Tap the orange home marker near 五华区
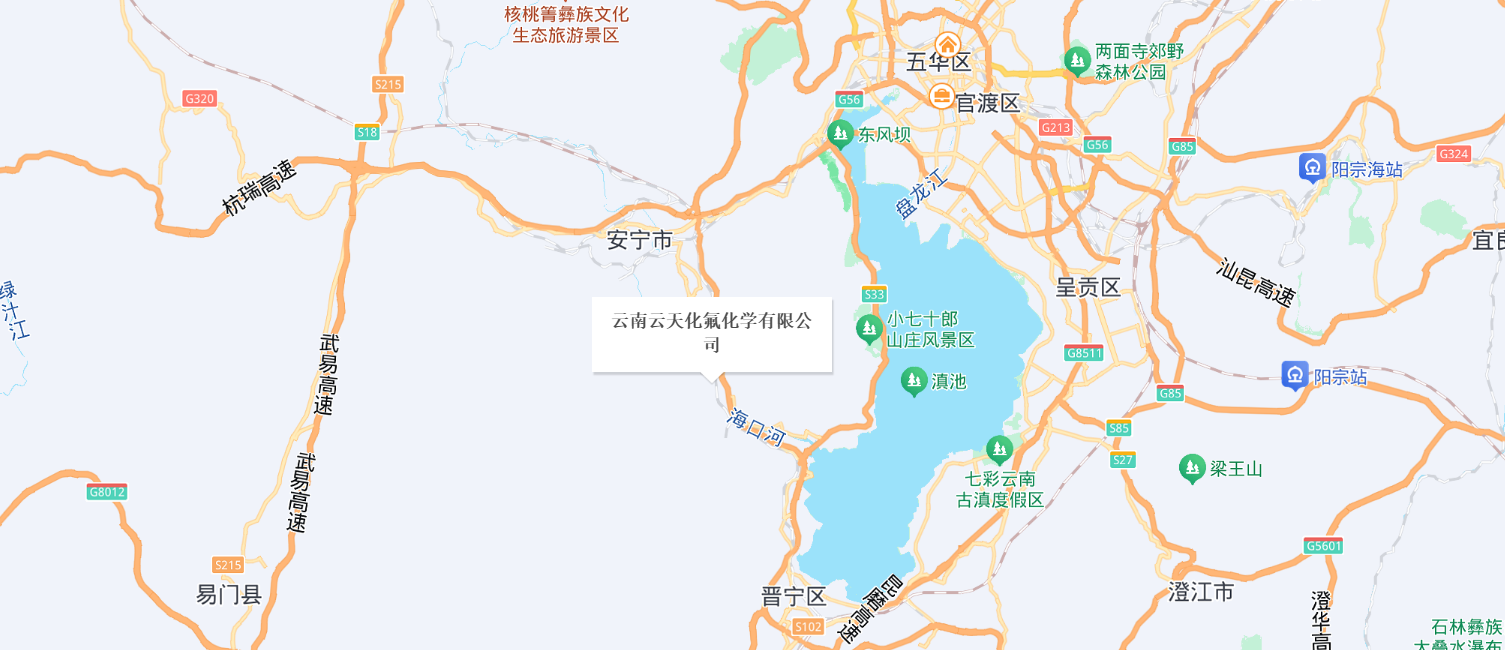1505x650 pixels. 947,44
